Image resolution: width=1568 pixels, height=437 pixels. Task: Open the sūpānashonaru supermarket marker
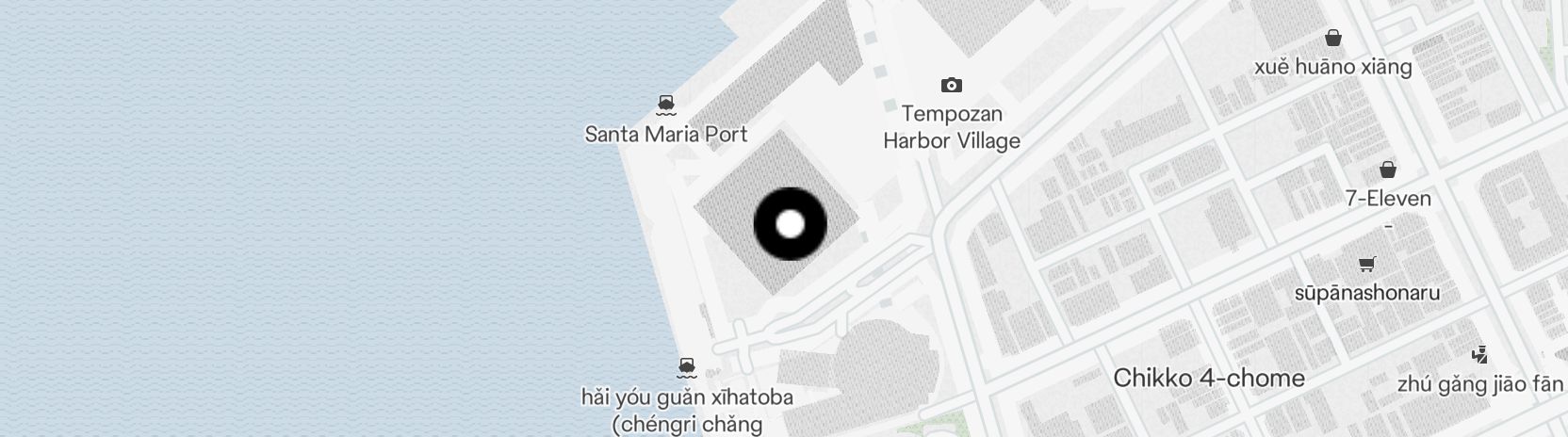coord(1366,265)
